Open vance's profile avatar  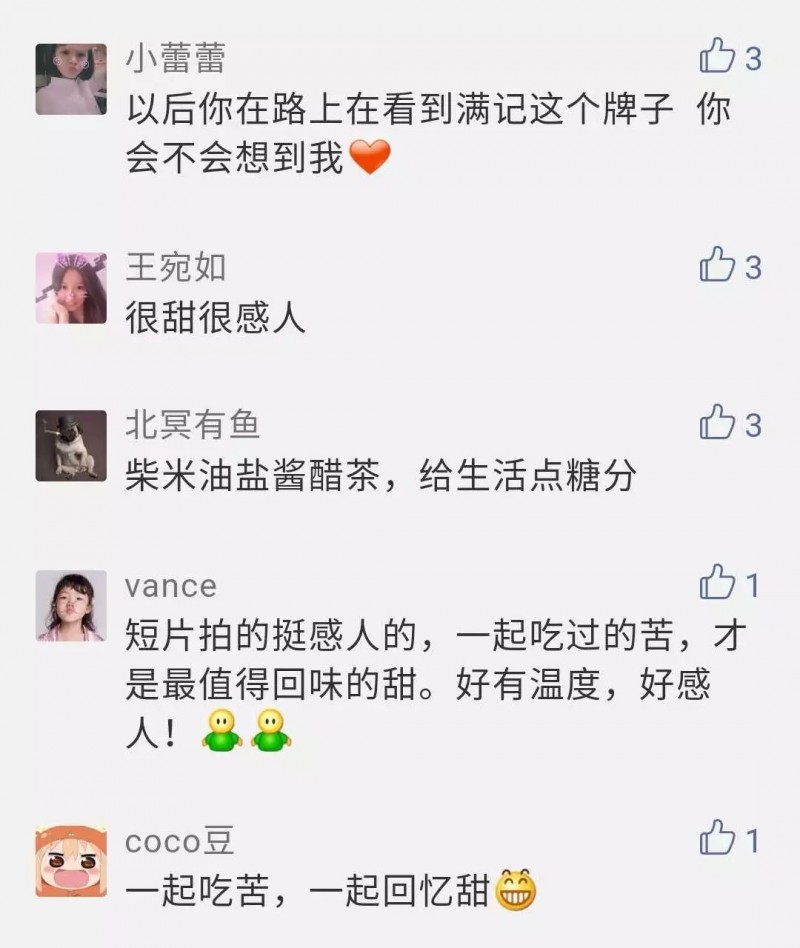tap(71, 606)
